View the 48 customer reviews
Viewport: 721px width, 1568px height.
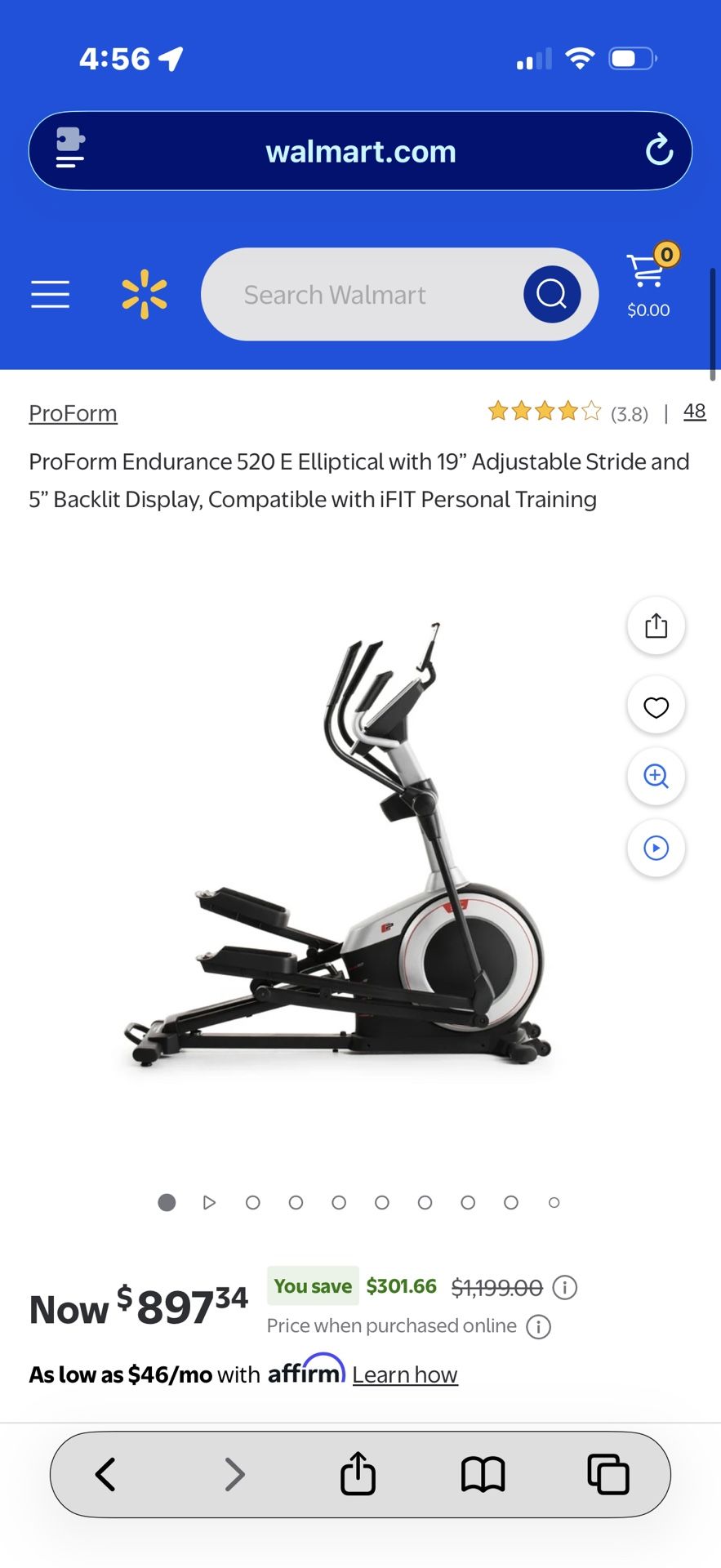694,412
